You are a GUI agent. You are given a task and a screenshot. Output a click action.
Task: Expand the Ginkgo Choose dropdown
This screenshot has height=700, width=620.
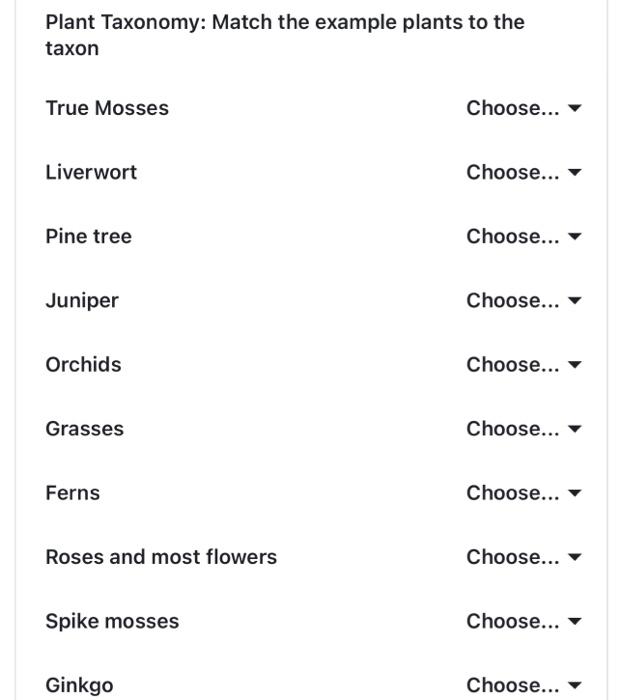pyautogui.click(x=522, y=685)
